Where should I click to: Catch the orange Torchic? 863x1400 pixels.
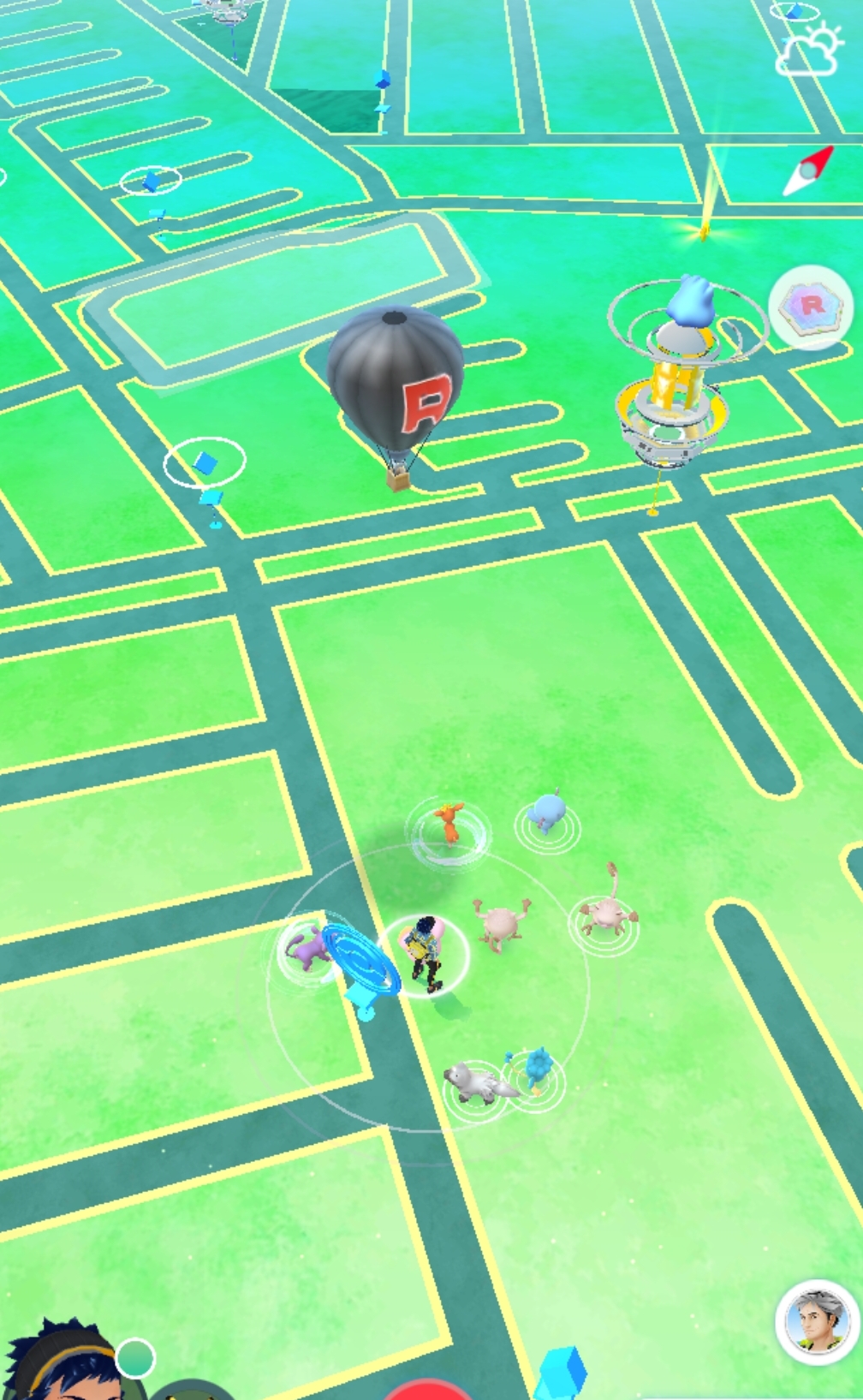click(x=449, y=825)
